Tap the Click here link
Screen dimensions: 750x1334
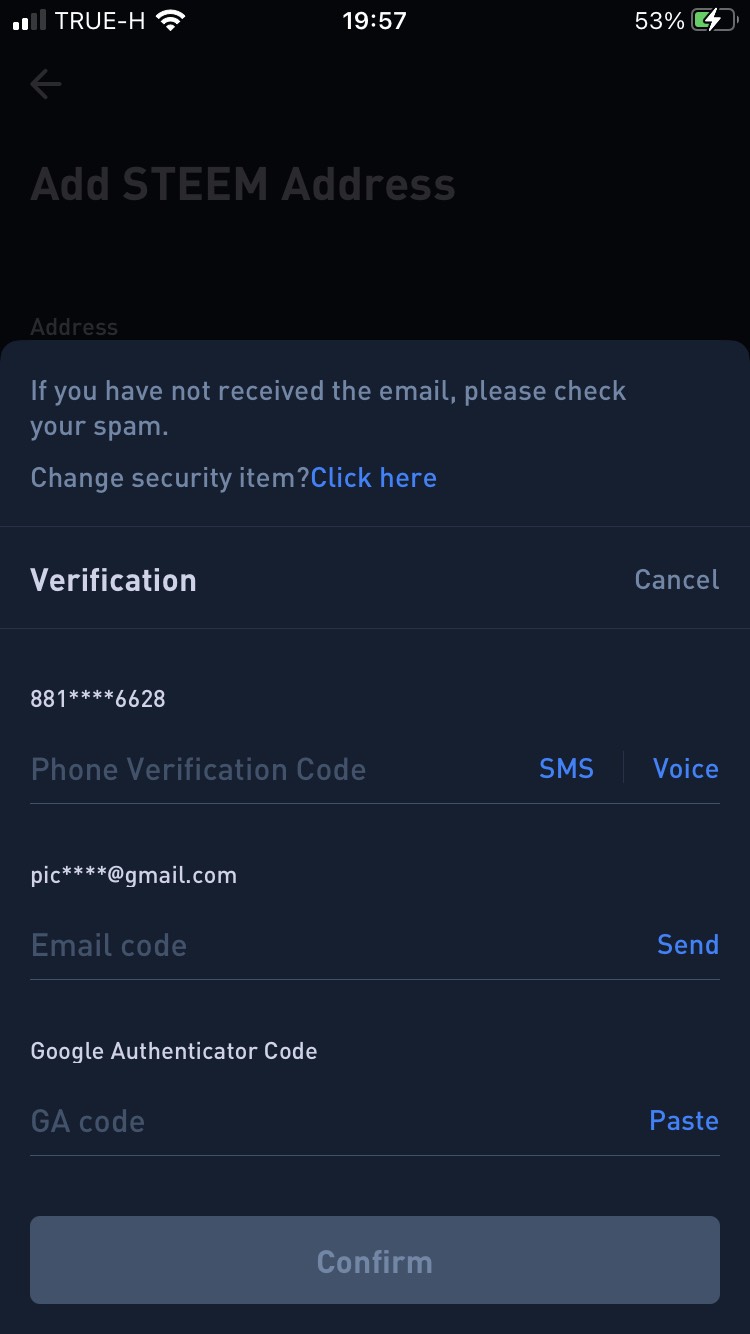click(x=373, y=478)
